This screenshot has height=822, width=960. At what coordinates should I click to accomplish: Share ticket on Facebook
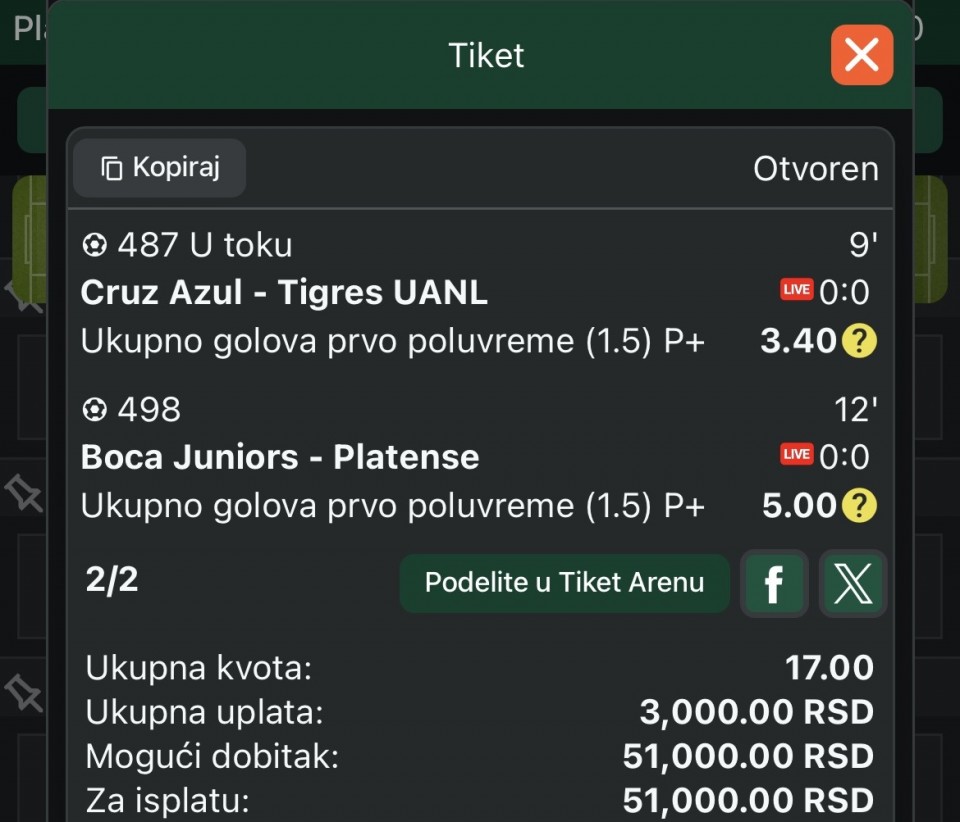click(x=773, y=584)
